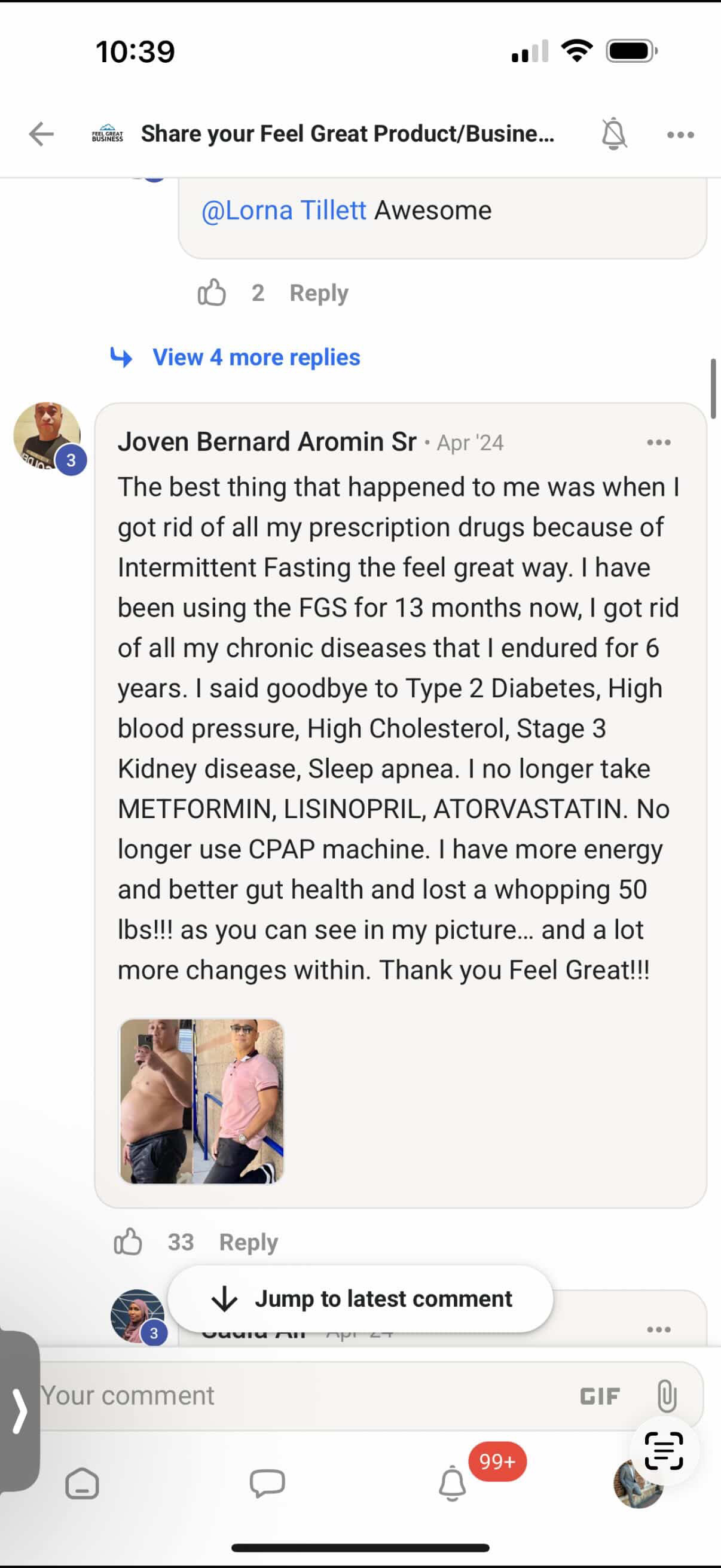Screen dimensions: 721x1568
Task: Add a GIF to comment
Action: tap(599, 1396)
